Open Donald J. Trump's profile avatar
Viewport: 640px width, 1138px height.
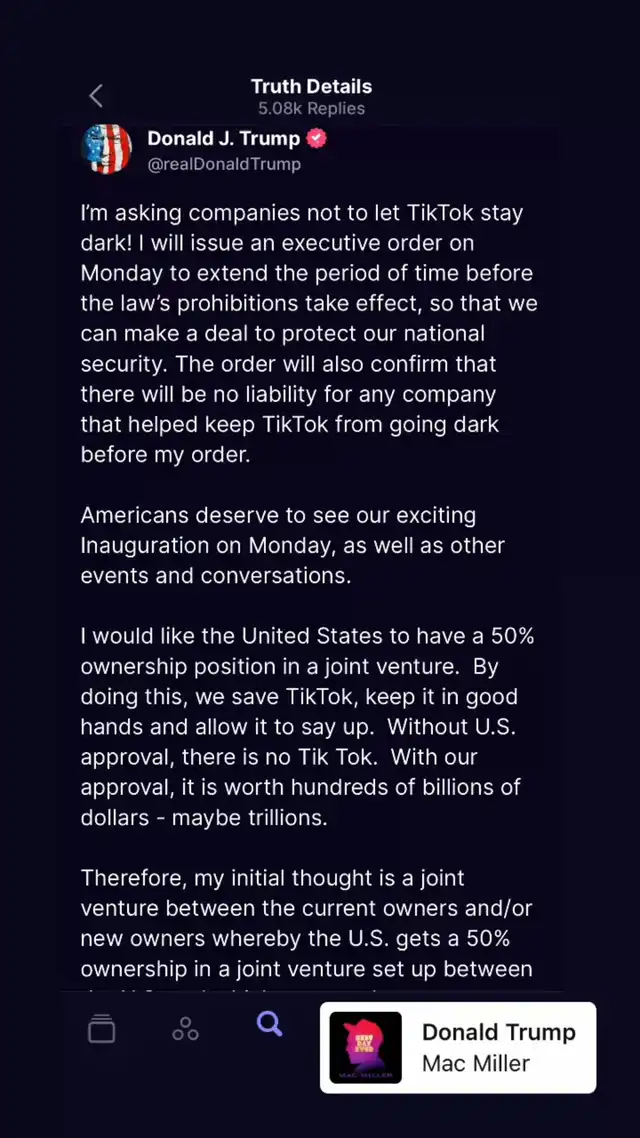(x=108, y=150)
